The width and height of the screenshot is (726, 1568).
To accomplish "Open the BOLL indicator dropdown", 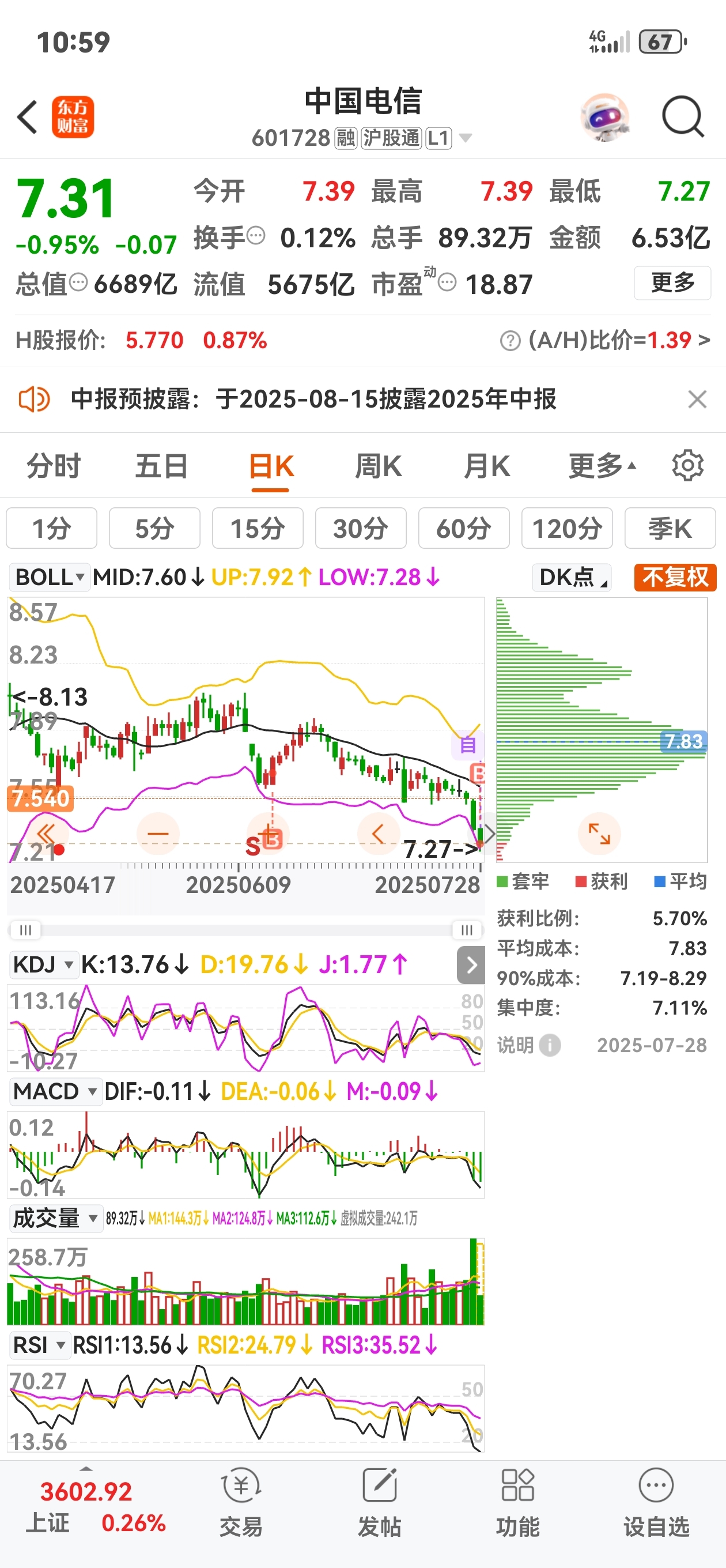I will click(x=50, y=577).
